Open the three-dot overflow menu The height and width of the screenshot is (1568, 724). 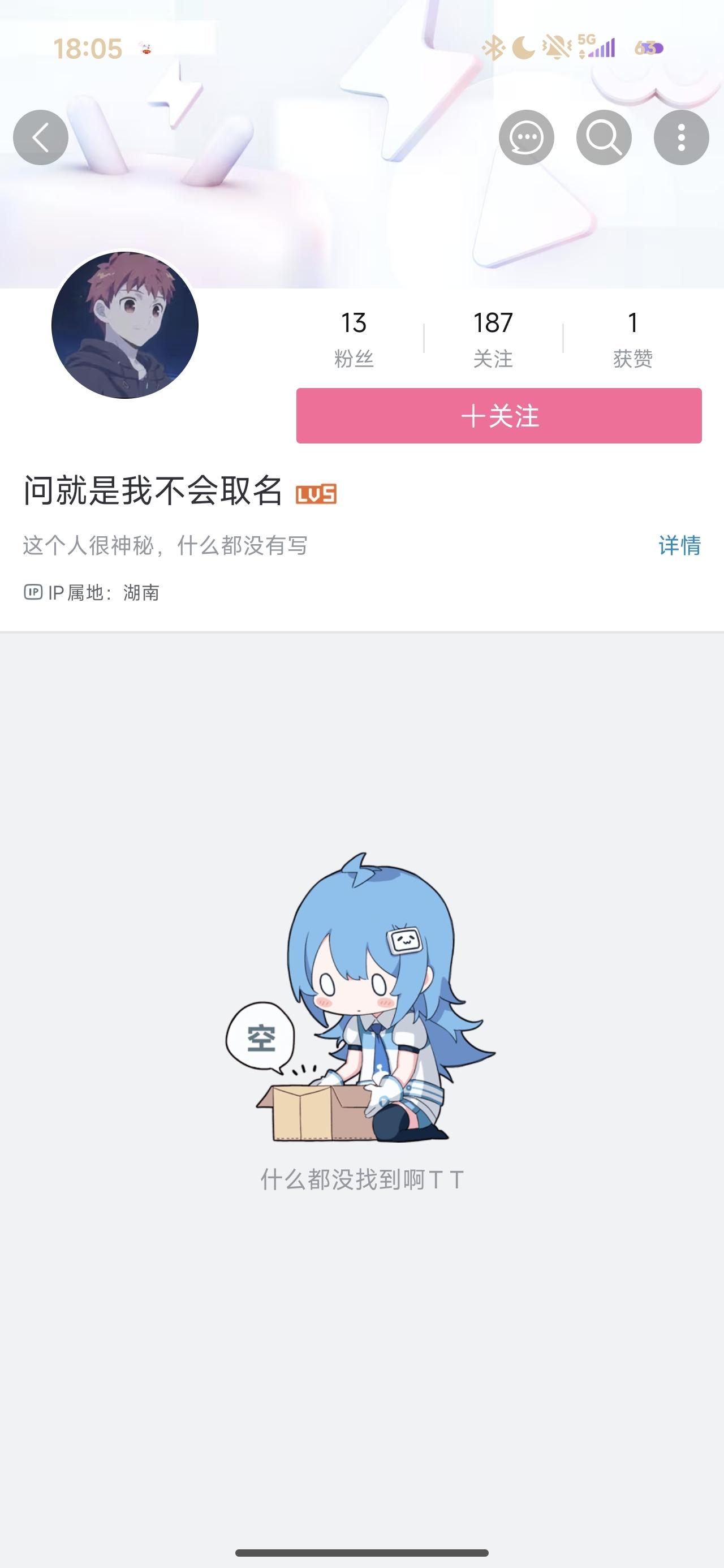point(681,137)
